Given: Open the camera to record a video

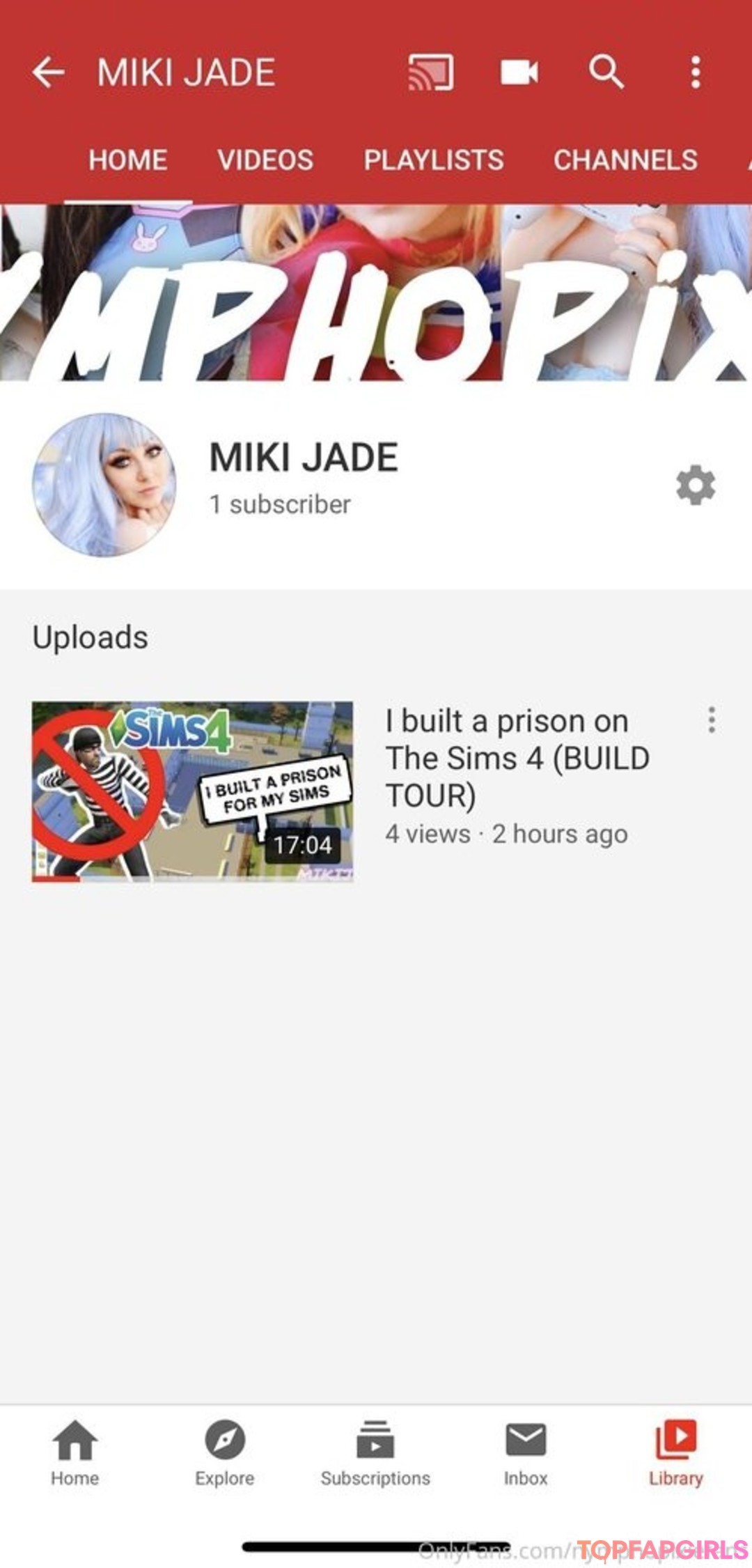Looking at the screenshot, I should (519, 72).
